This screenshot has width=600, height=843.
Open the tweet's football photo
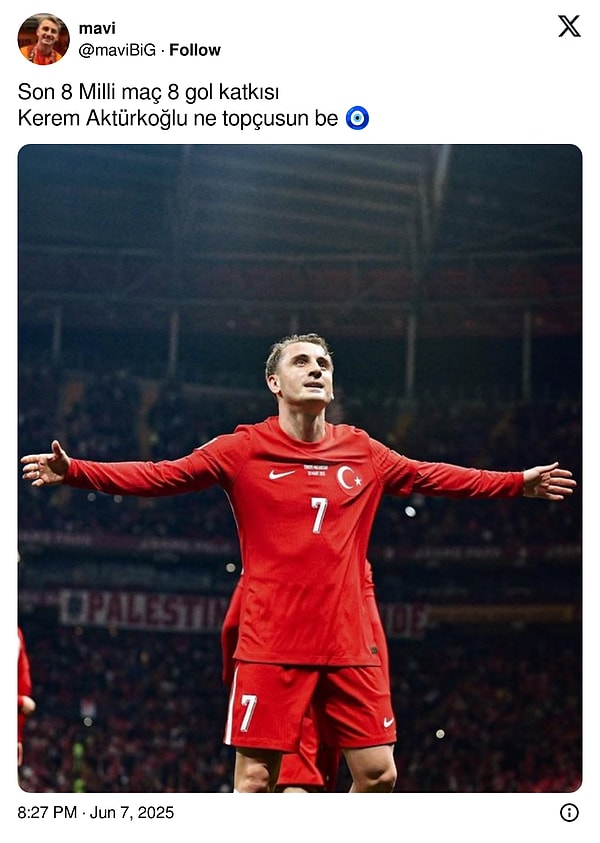click(x=300, y=468)
